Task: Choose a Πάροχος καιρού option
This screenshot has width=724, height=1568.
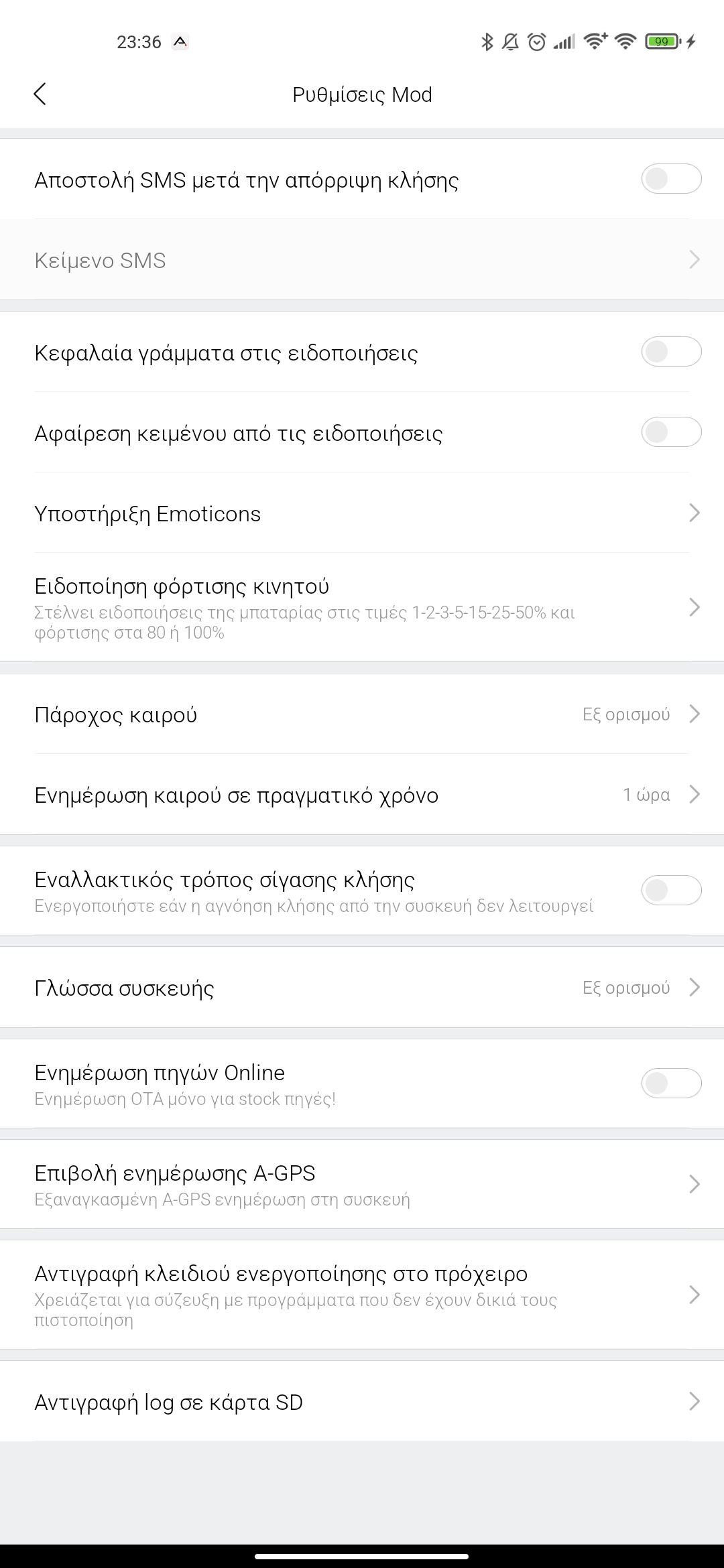Action: pos(362,714)
